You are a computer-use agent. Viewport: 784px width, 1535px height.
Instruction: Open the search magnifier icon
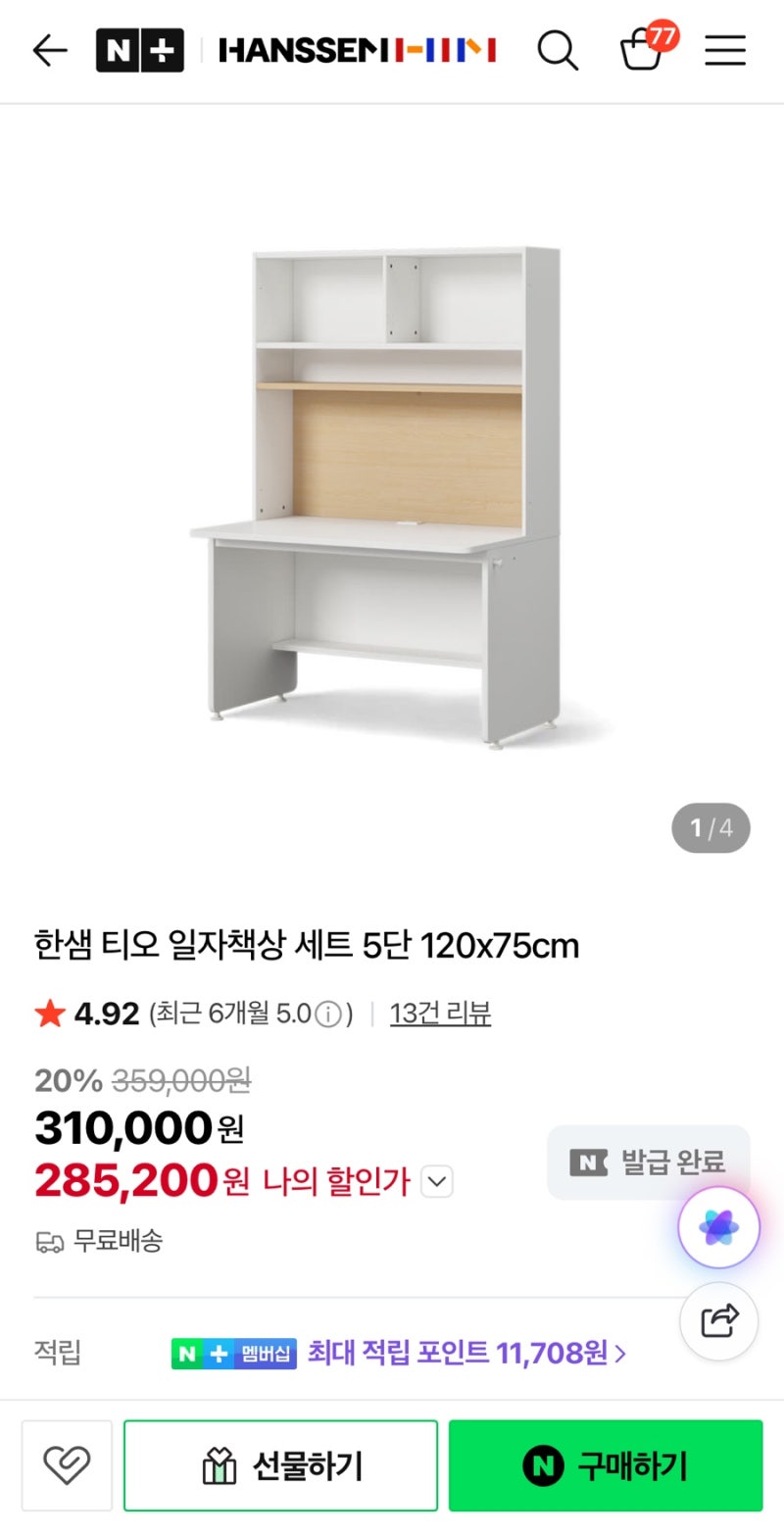point(558,50)
